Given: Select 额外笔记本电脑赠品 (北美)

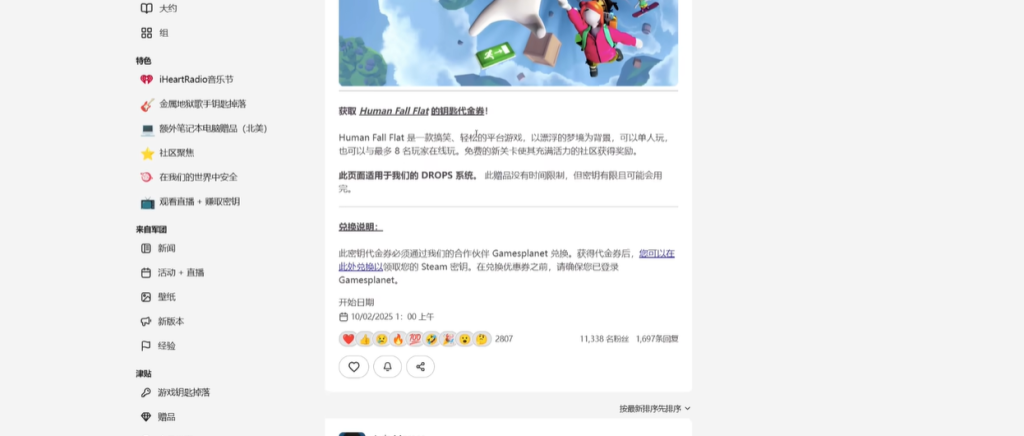Looking at the screenshot, I should 212,128.
